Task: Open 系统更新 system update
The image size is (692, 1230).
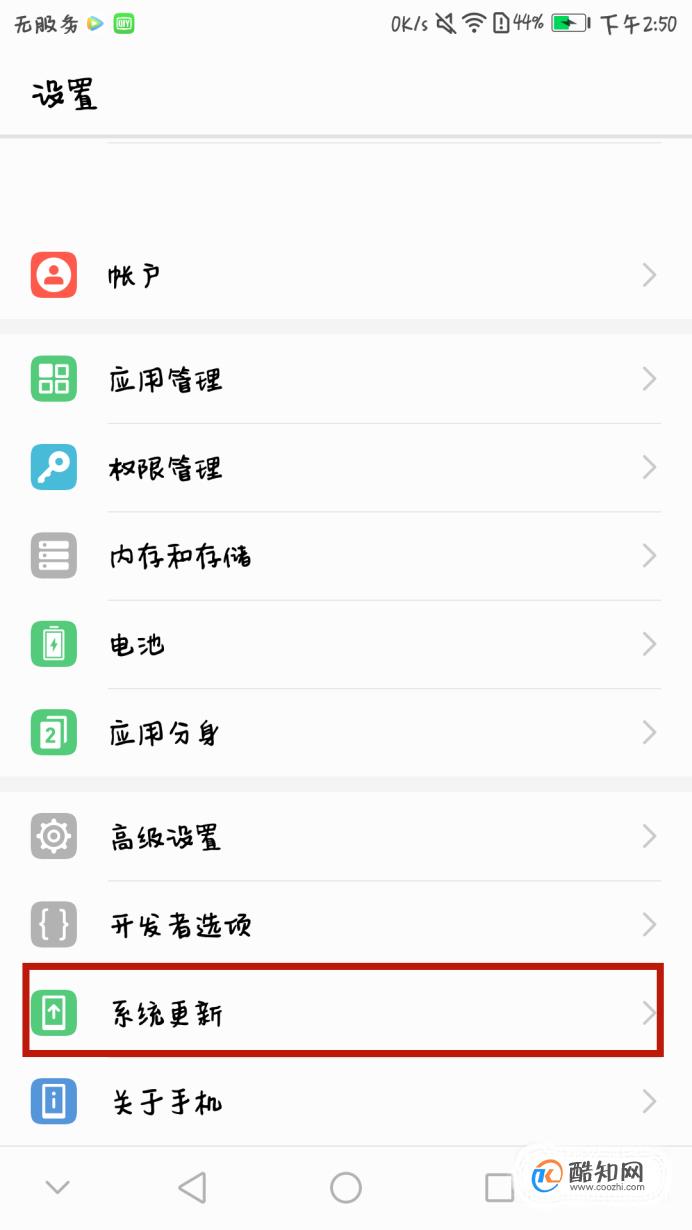Action: click(346, 1013)
